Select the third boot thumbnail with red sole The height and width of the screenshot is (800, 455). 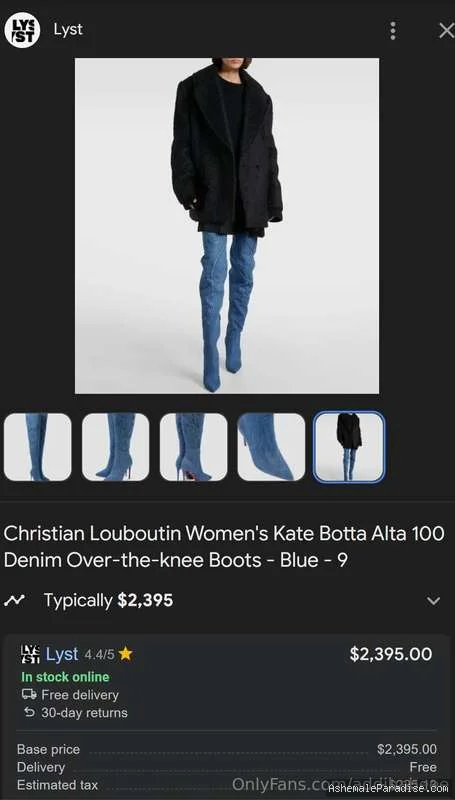tap(193, 447)
